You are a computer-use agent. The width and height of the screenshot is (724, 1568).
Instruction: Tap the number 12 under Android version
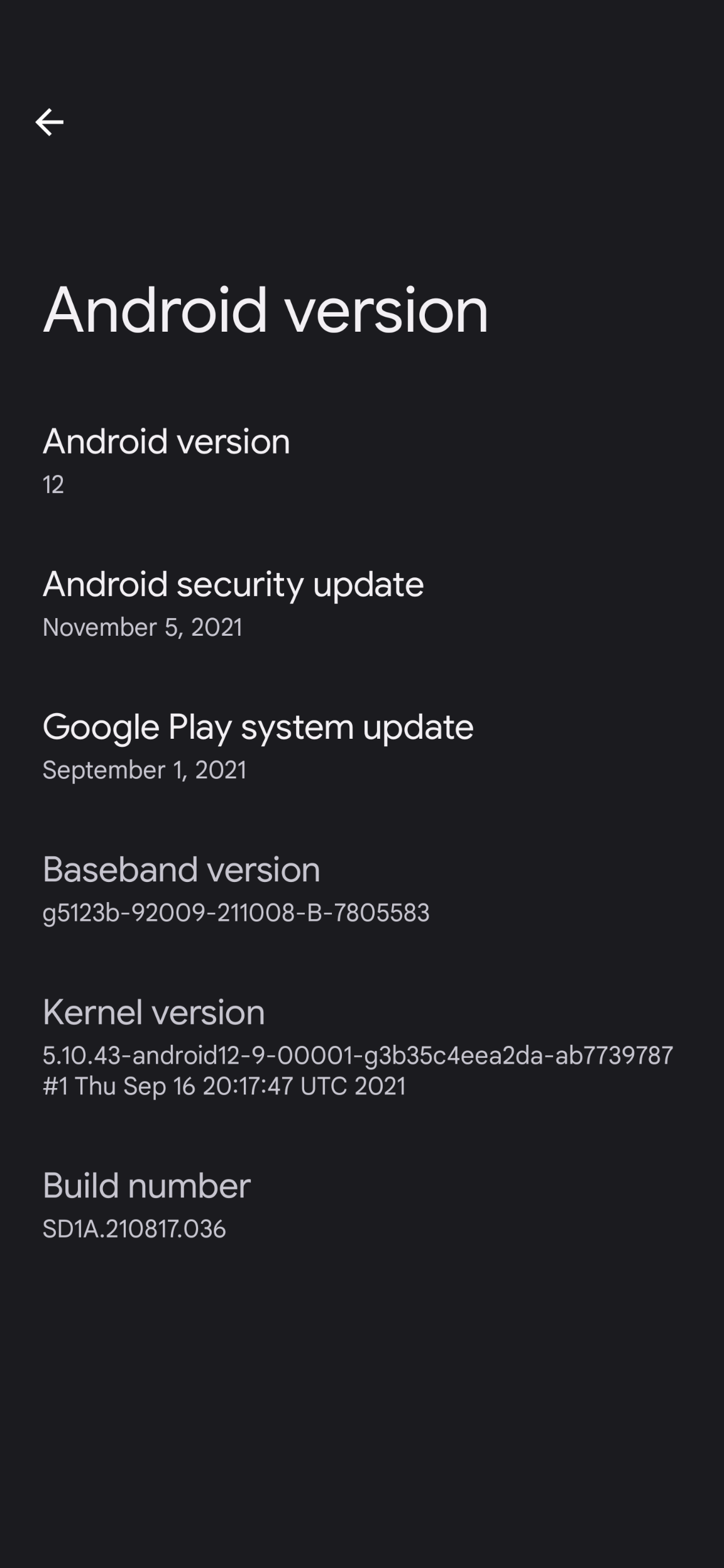(52, 483)
